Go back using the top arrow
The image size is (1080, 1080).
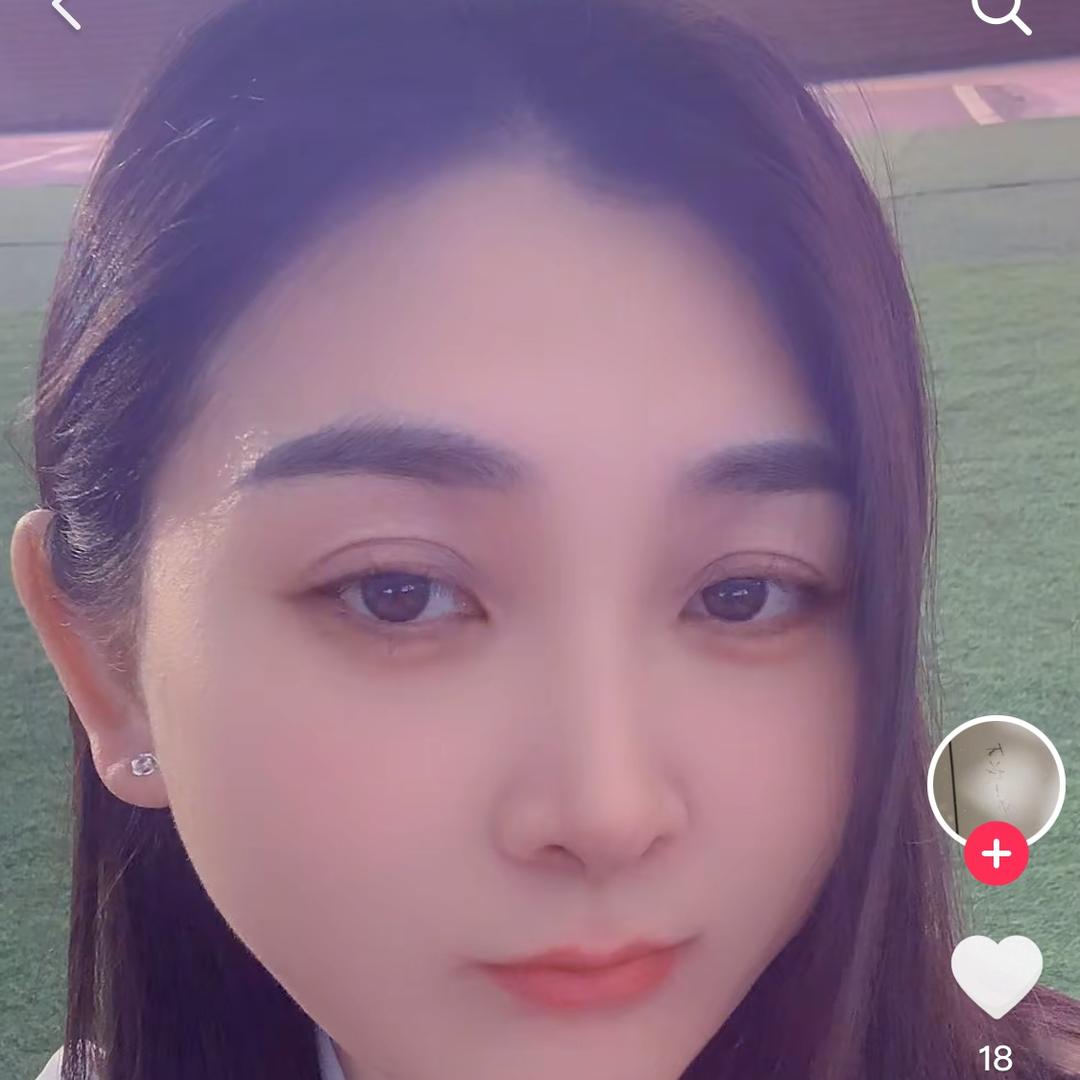(x=66, y=12)
